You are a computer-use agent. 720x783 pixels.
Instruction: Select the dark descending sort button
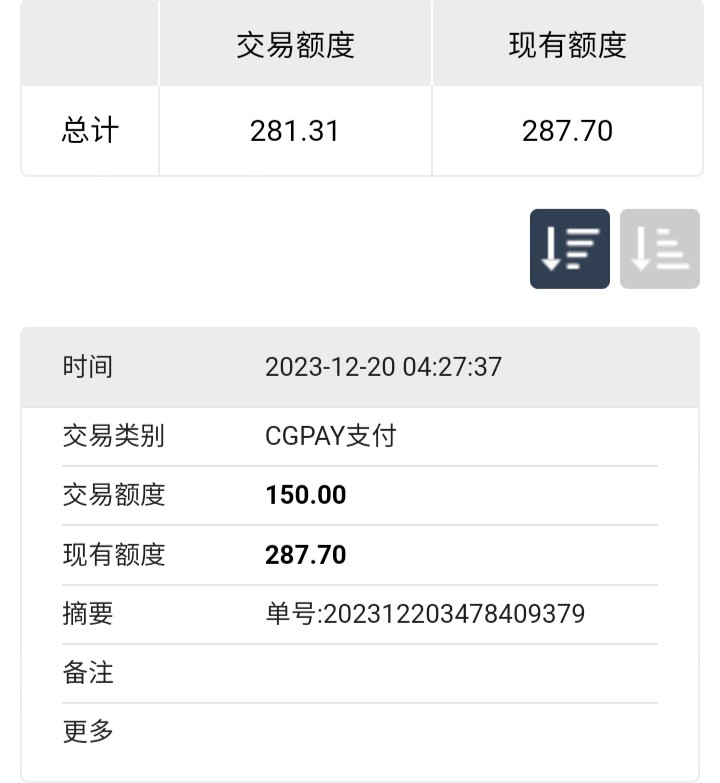[569, 249]
